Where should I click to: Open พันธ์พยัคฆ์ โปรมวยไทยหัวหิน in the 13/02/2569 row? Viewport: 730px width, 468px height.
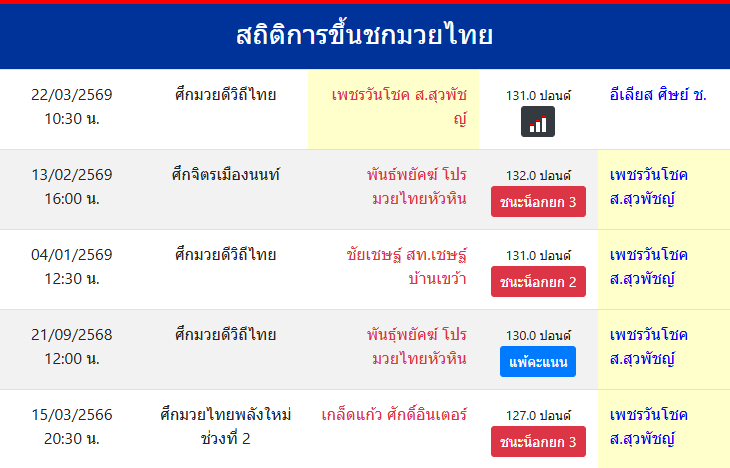tap(416, 186)
